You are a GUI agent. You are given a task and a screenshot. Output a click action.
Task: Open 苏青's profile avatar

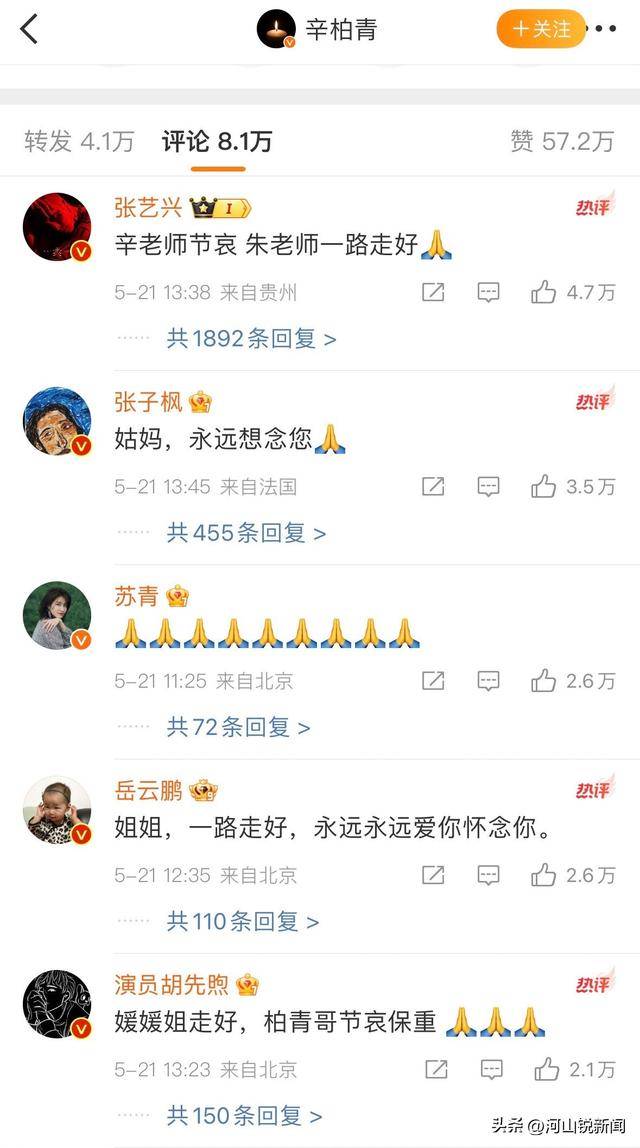[57, 615]
